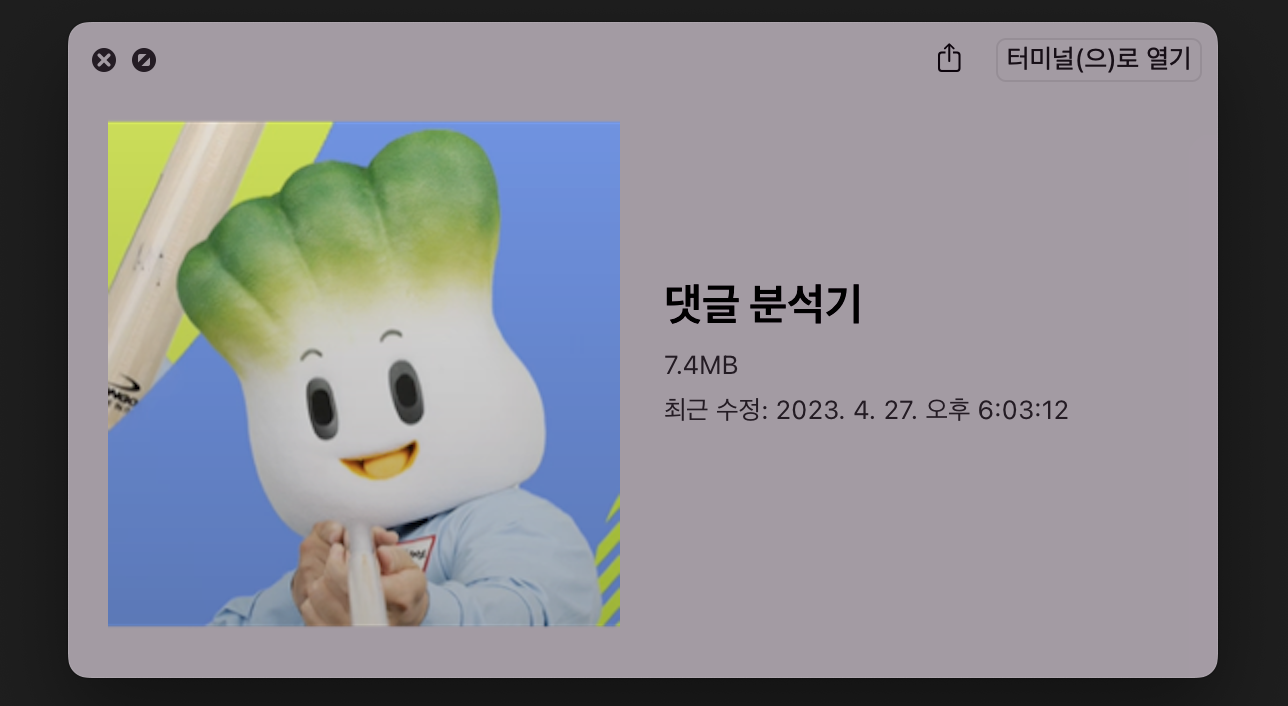This screenshot has height=706, width=1288.
Task: Close the Quick Look preview window
Action: point(104,60)
